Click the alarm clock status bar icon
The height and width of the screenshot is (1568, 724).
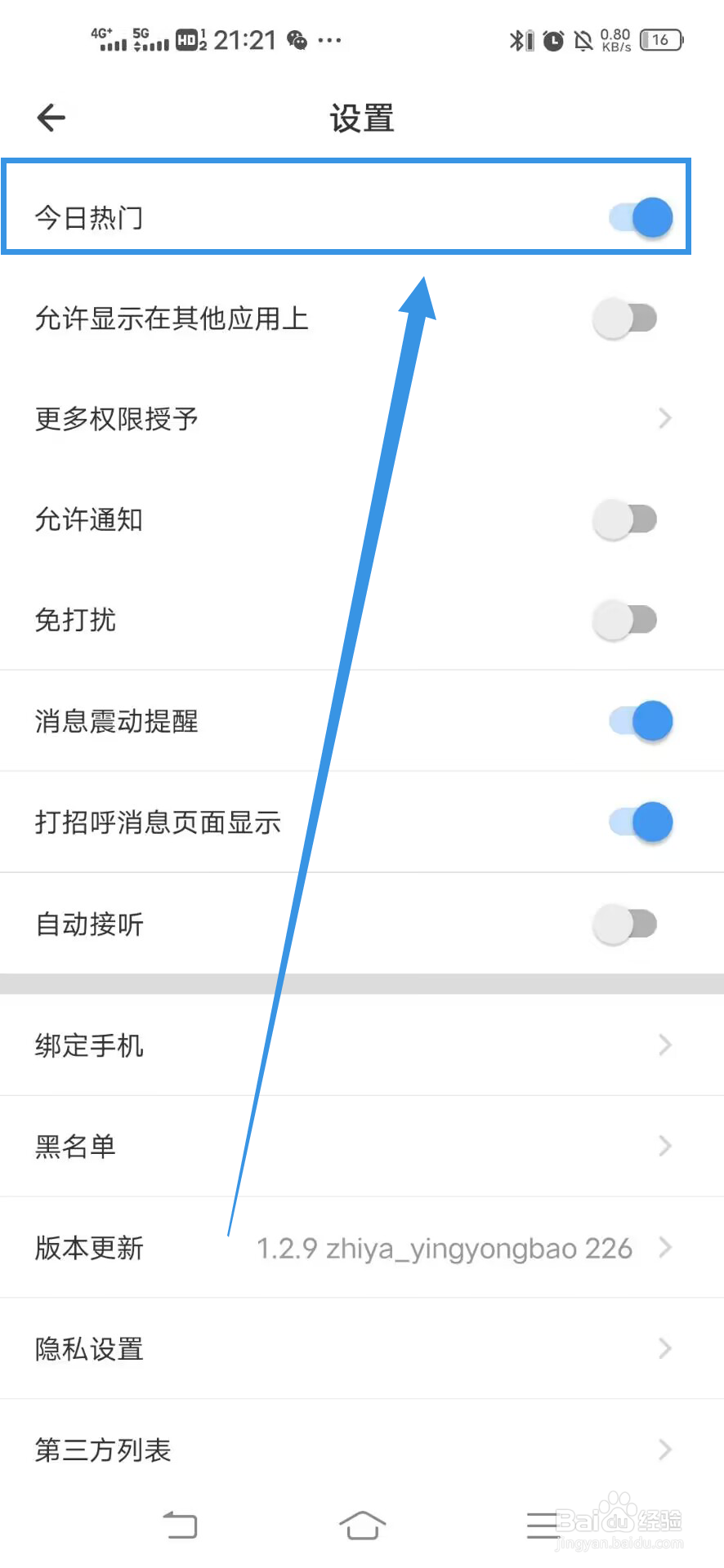click(552, 39)
